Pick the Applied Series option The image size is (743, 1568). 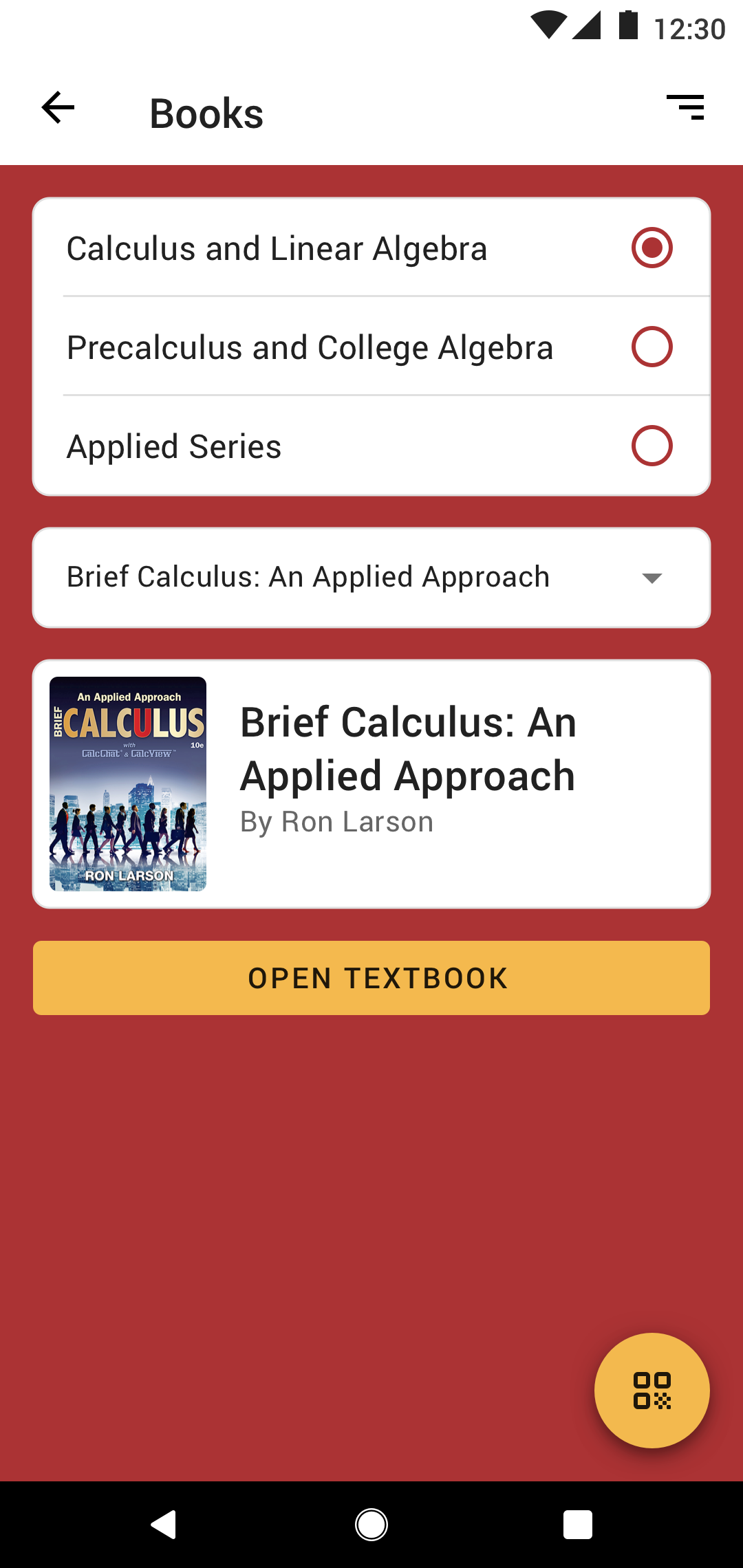371,446
